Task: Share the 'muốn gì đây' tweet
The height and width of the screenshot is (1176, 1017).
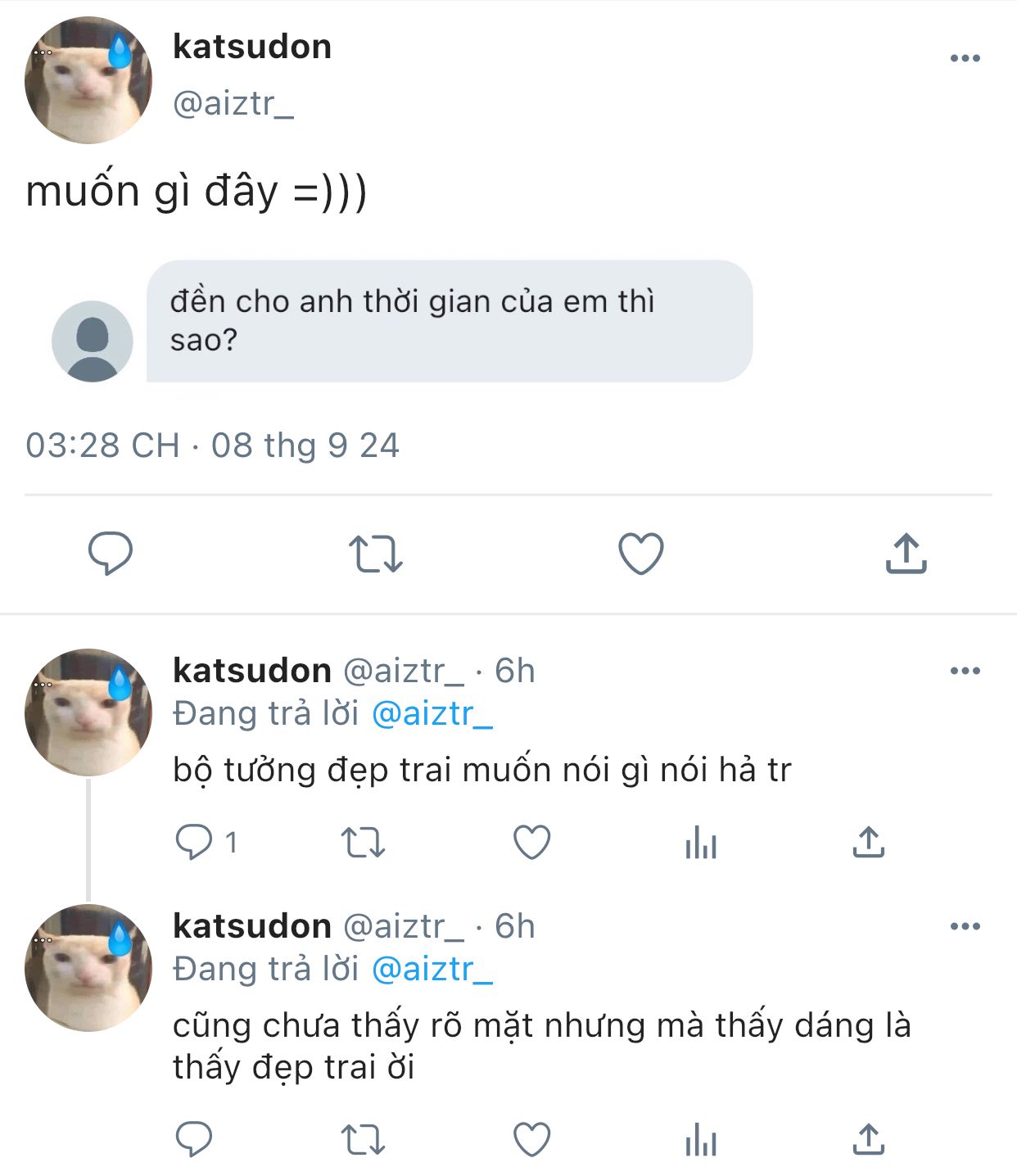Action: pyautogui.click(x=906, y=554)
